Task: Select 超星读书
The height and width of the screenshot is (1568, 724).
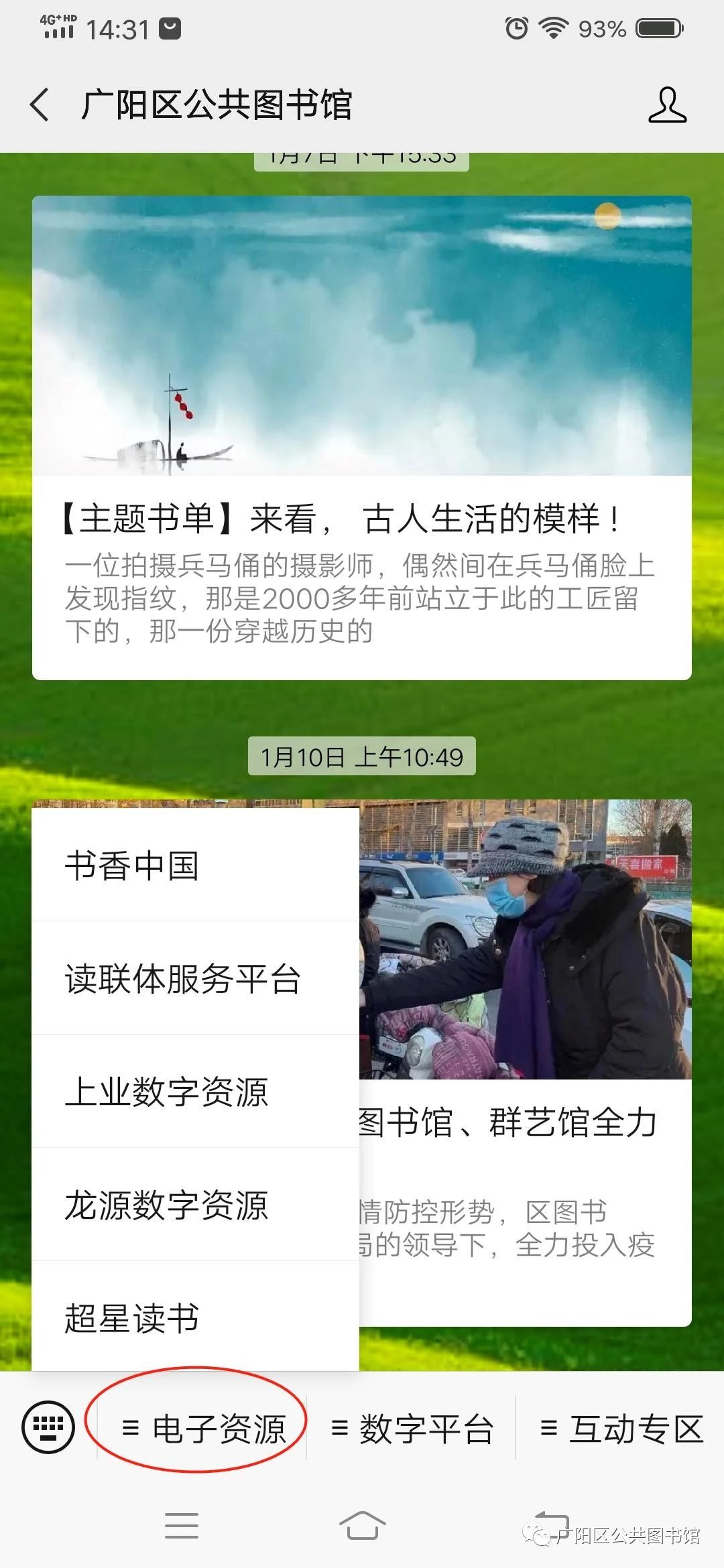Action: tap(194, 1317)
